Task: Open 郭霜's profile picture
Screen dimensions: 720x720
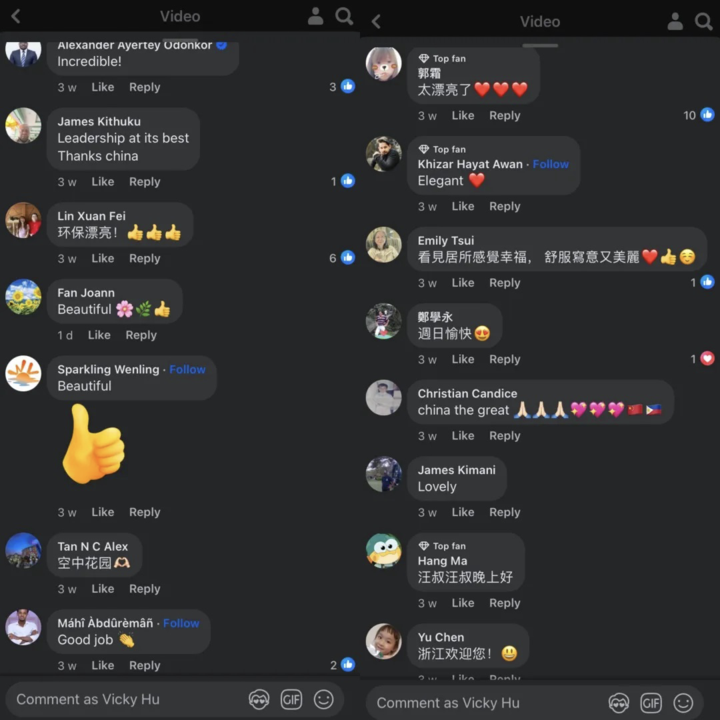Action: (384, 65)
